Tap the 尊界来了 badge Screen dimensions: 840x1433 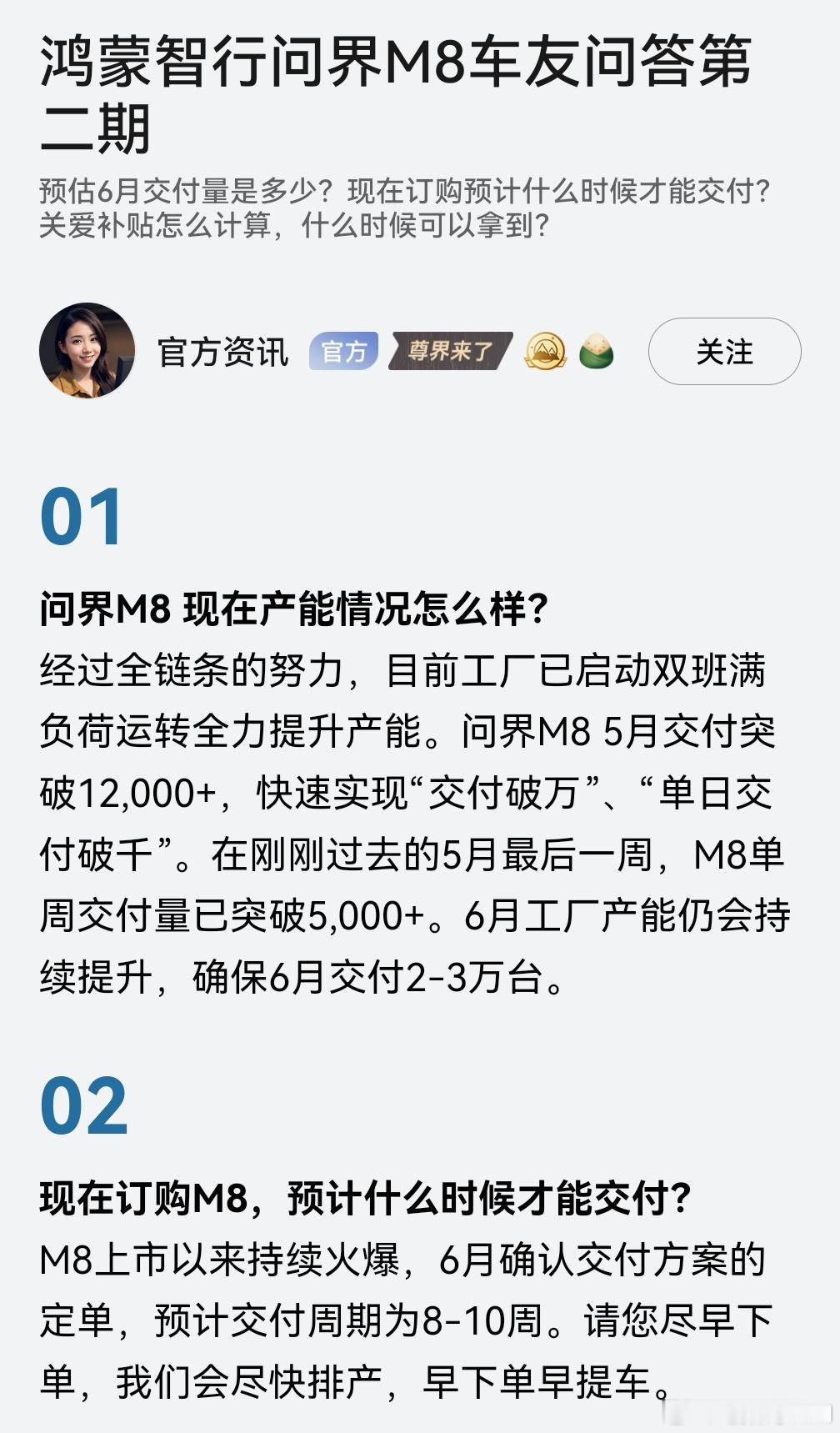tap(450, 351)
